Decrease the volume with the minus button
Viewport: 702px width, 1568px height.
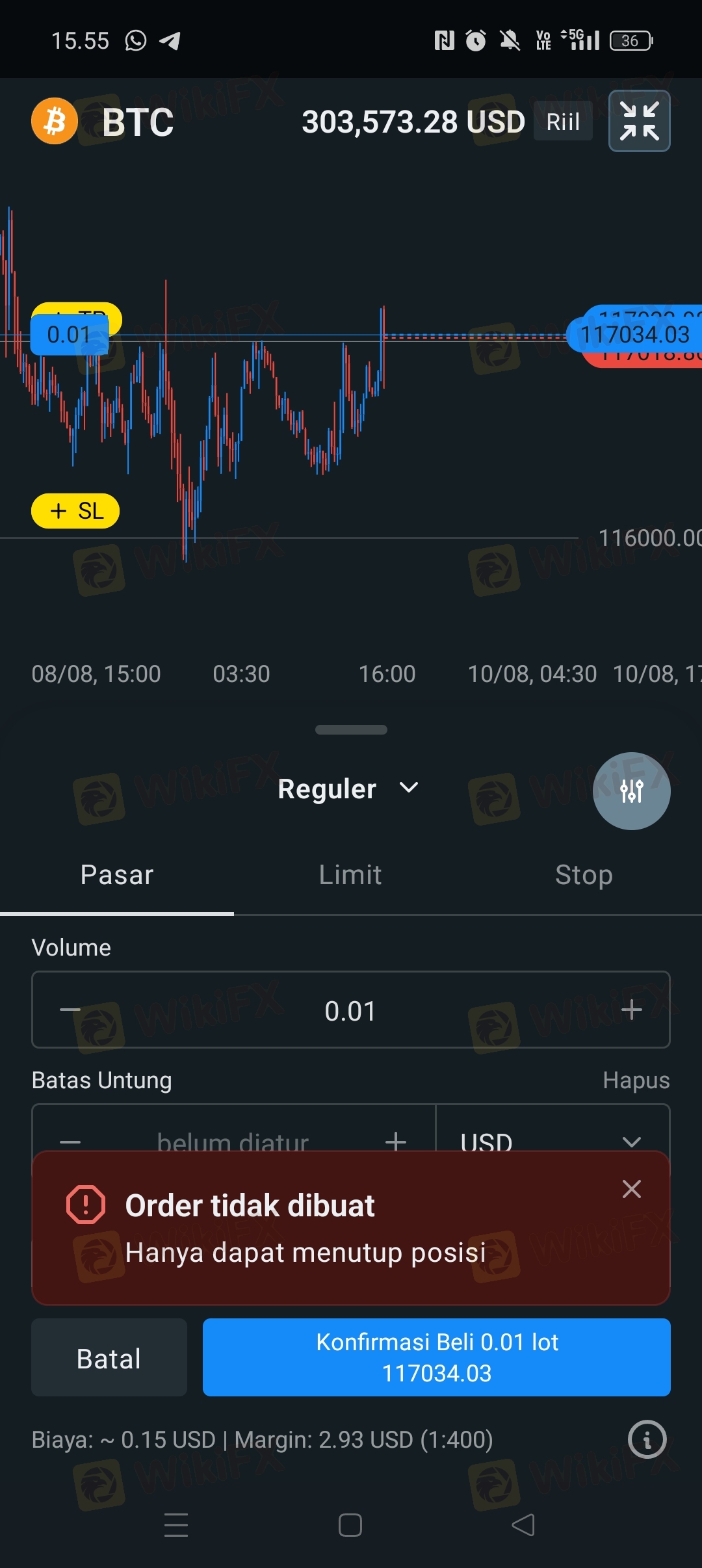[x=70, y=1010]
